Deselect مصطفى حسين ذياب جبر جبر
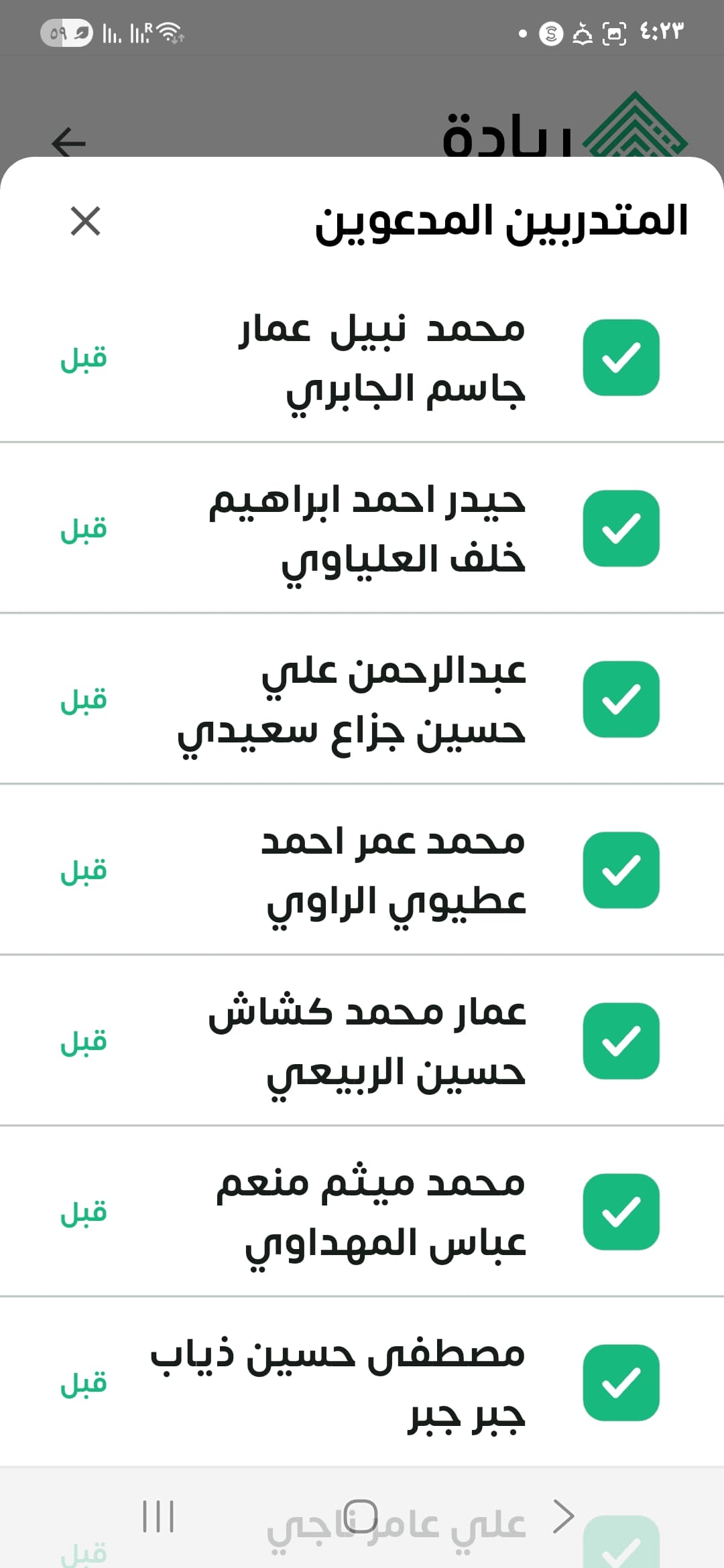Screen dimensions: 724x1568 click(621, 1382)
